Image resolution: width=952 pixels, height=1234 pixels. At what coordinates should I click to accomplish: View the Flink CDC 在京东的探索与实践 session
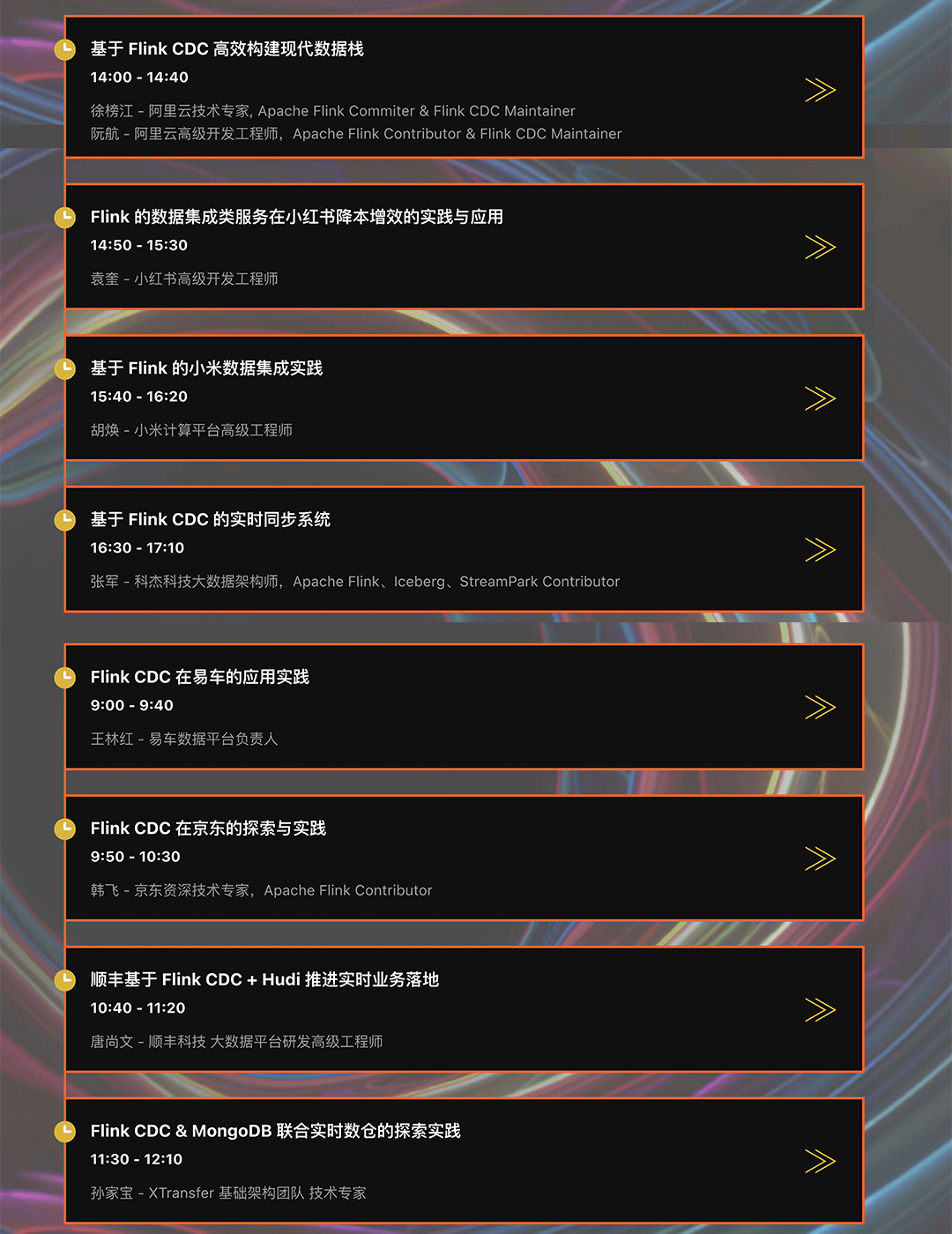click(820, 859)
